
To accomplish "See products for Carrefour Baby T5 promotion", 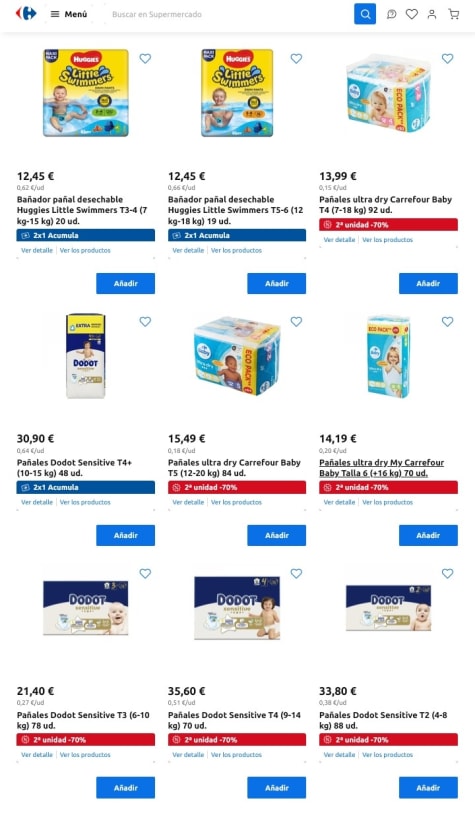I will (236, 502).
